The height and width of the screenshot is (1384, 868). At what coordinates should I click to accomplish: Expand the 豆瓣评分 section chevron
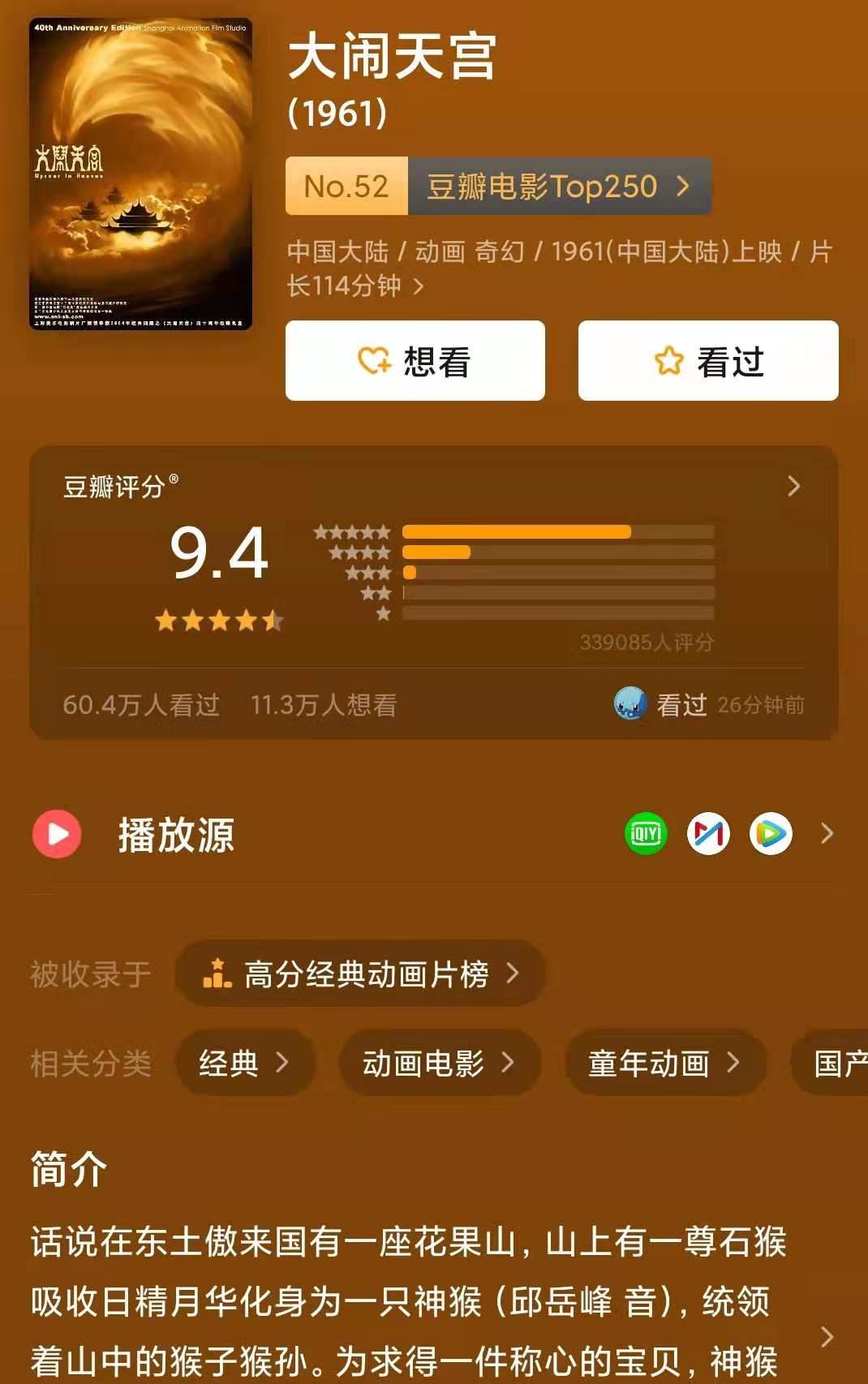[x=793, y=485]
